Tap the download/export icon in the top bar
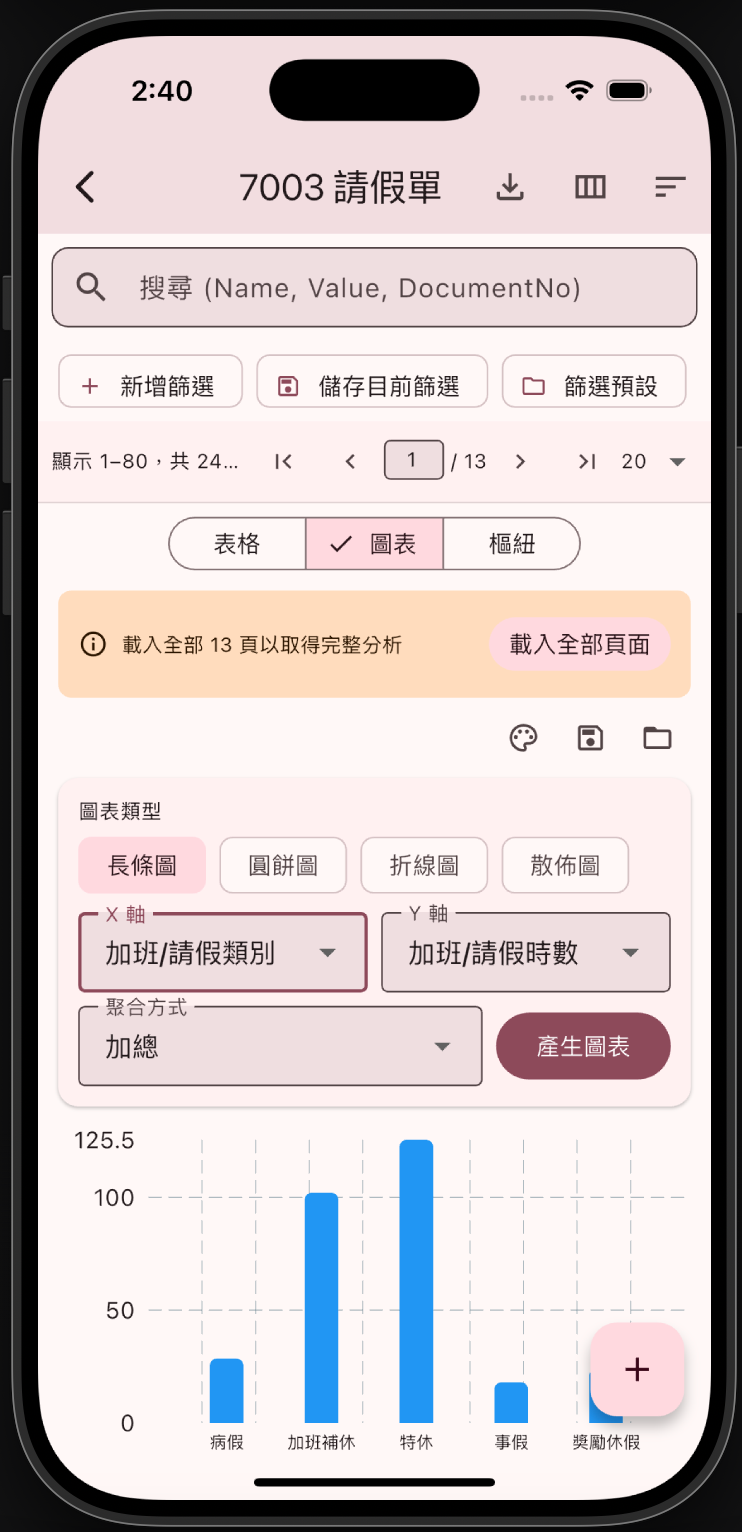 pyautogui.click(x=510, y=186)
